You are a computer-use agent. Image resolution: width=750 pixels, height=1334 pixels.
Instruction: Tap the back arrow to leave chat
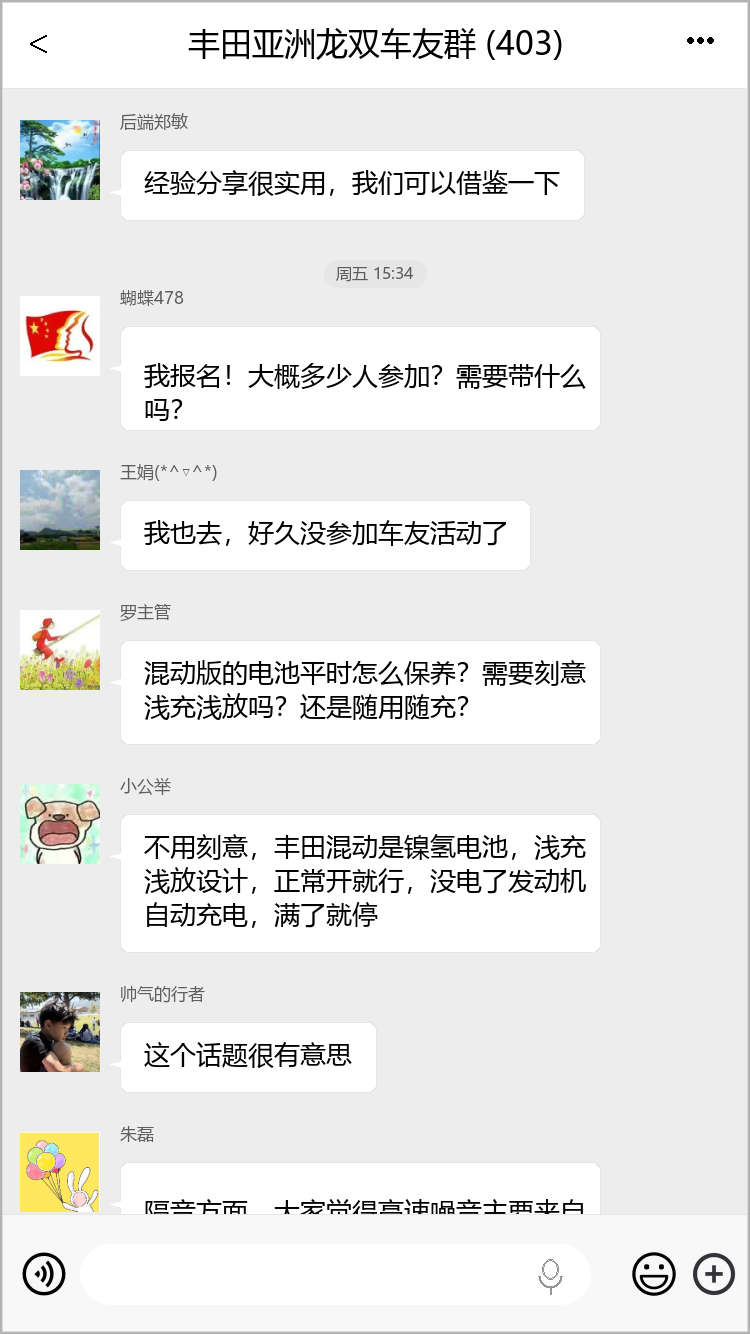tap(38, 44)
